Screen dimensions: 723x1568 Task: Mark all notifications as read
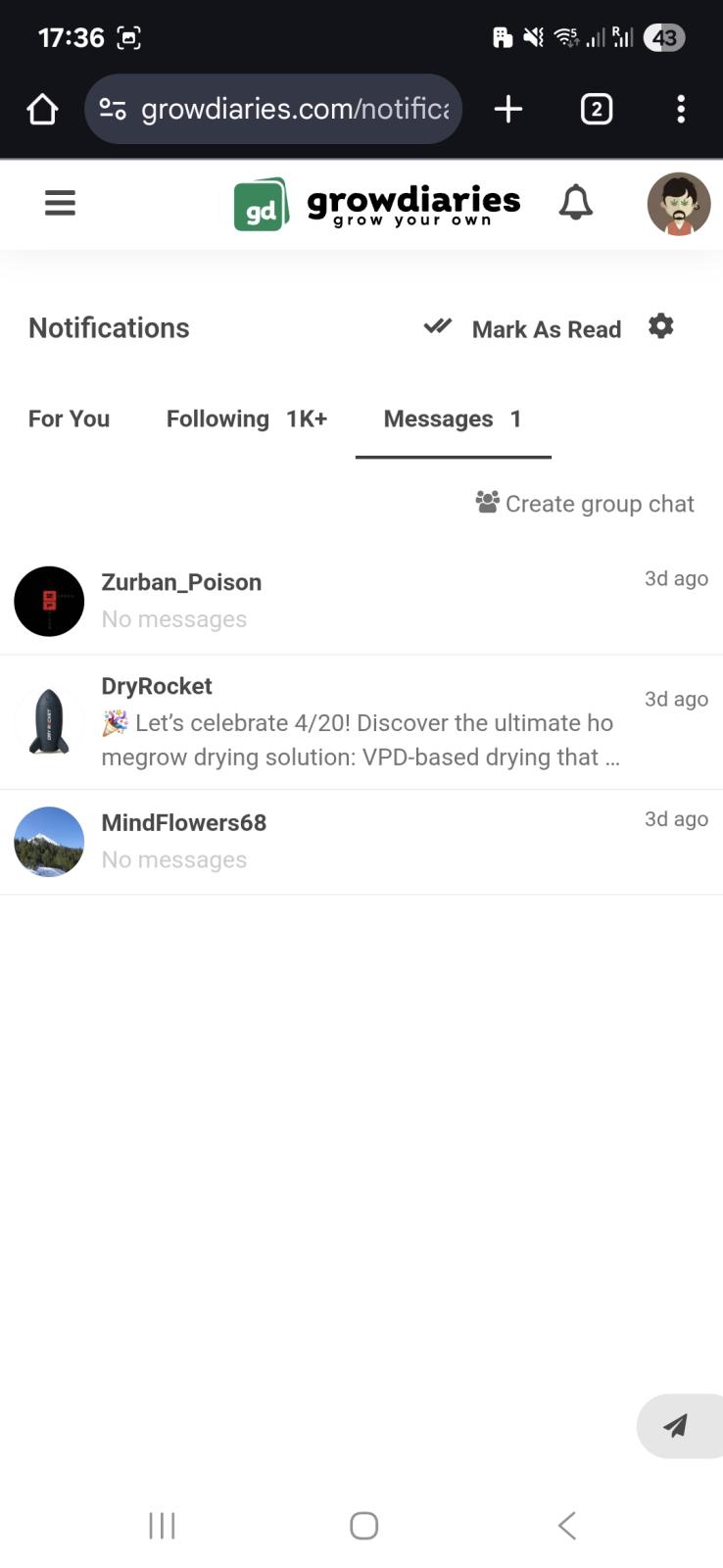coord(523,328)
